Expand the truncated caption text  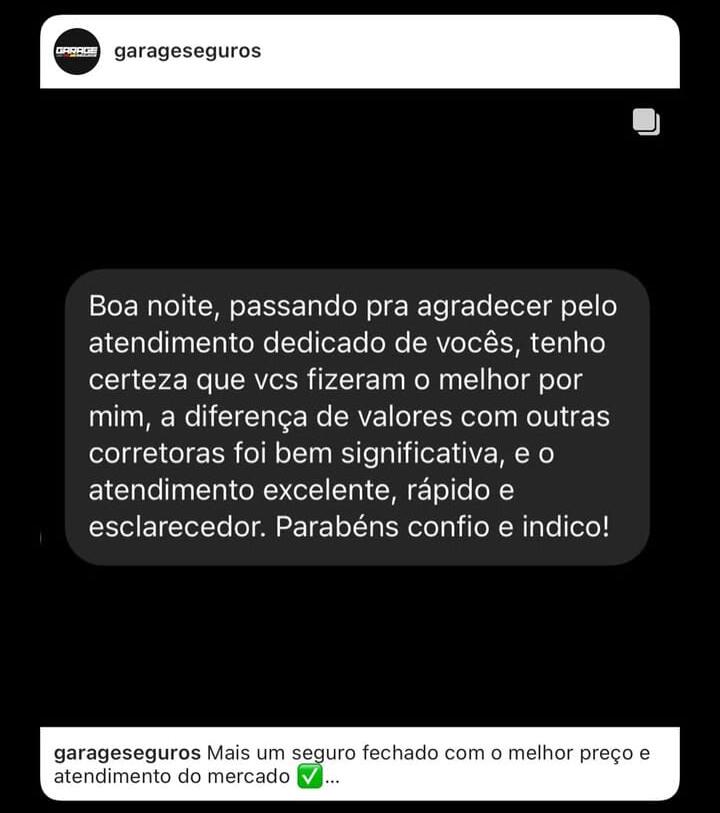click(x=333, y=777)
